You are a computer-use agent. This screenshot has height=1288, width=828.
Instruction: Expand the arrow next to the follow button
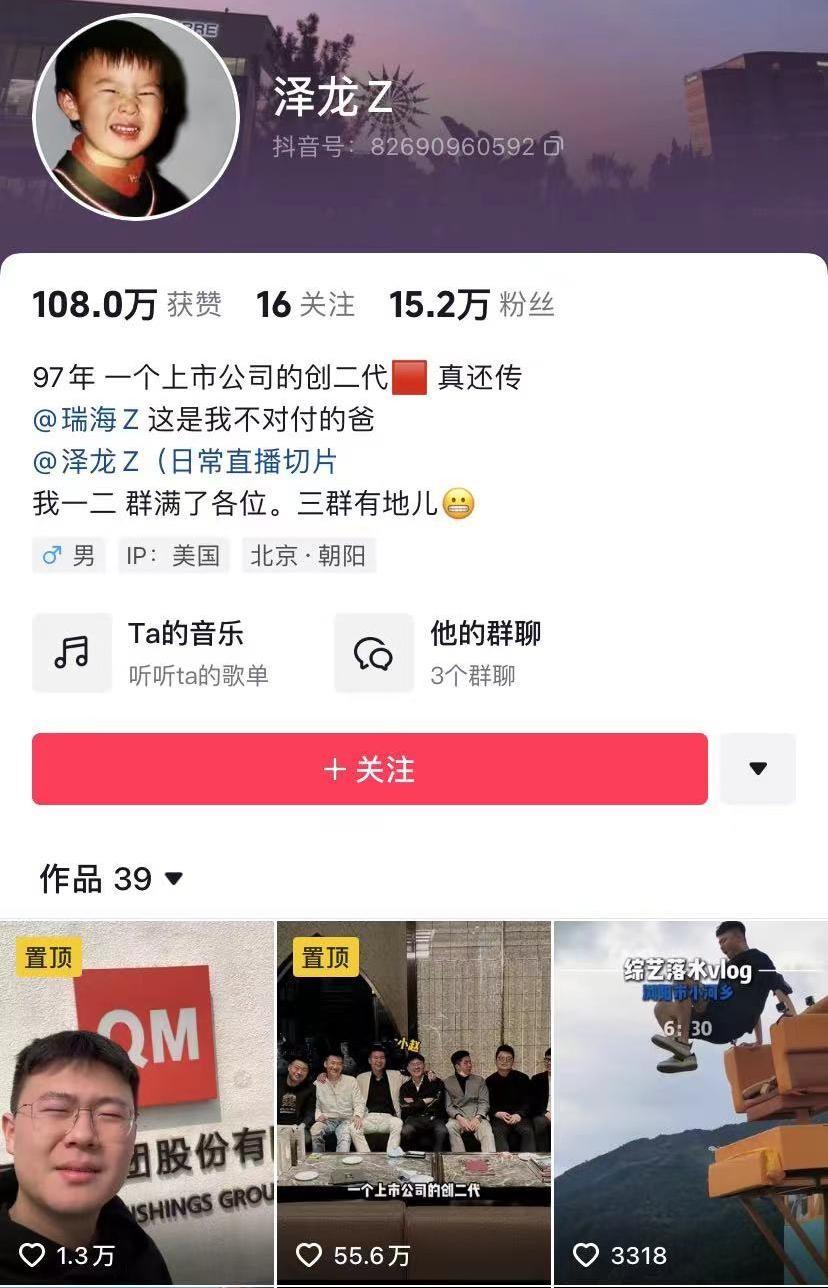pyautogui.click(x=758, y=769)
